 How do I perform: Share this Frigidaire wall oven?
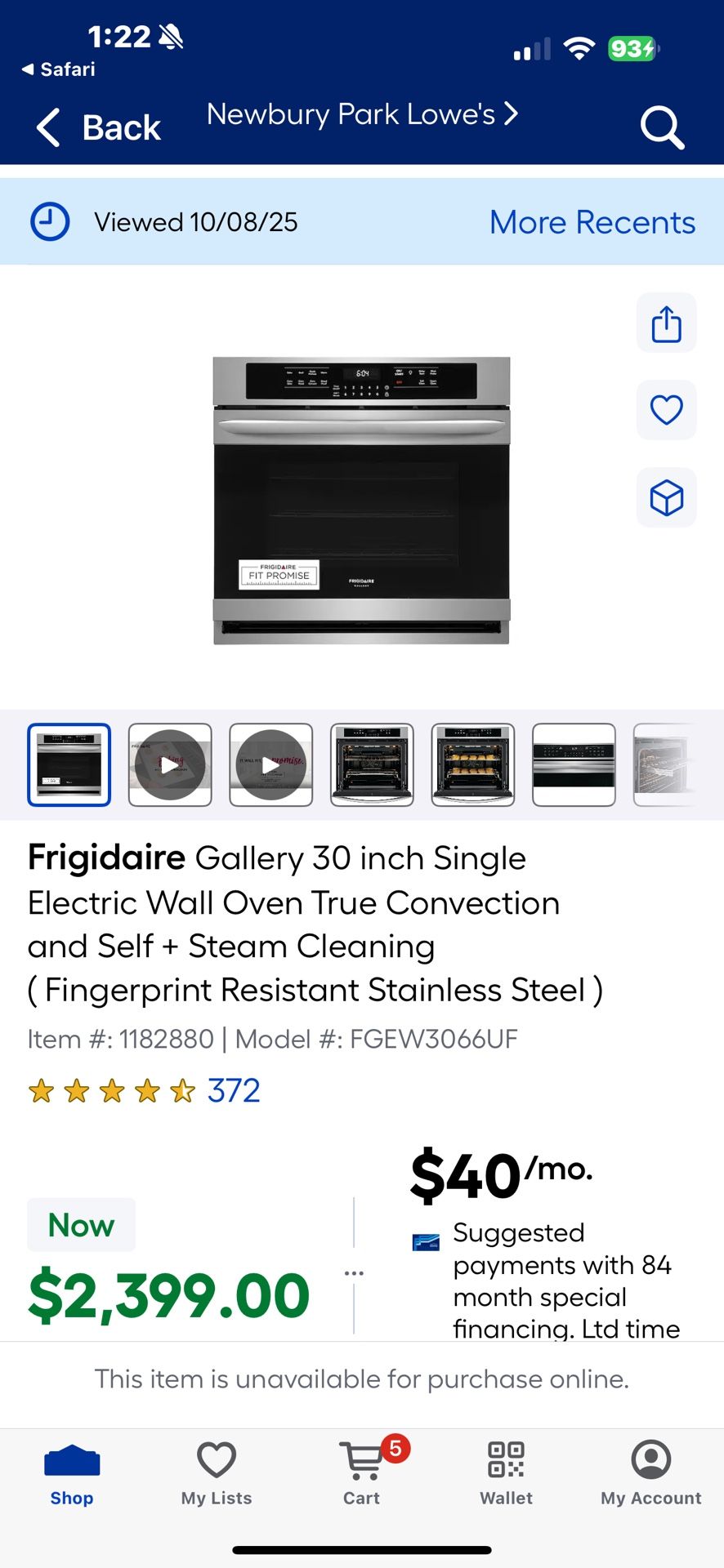pyautogui.click(x=666, y=323)
